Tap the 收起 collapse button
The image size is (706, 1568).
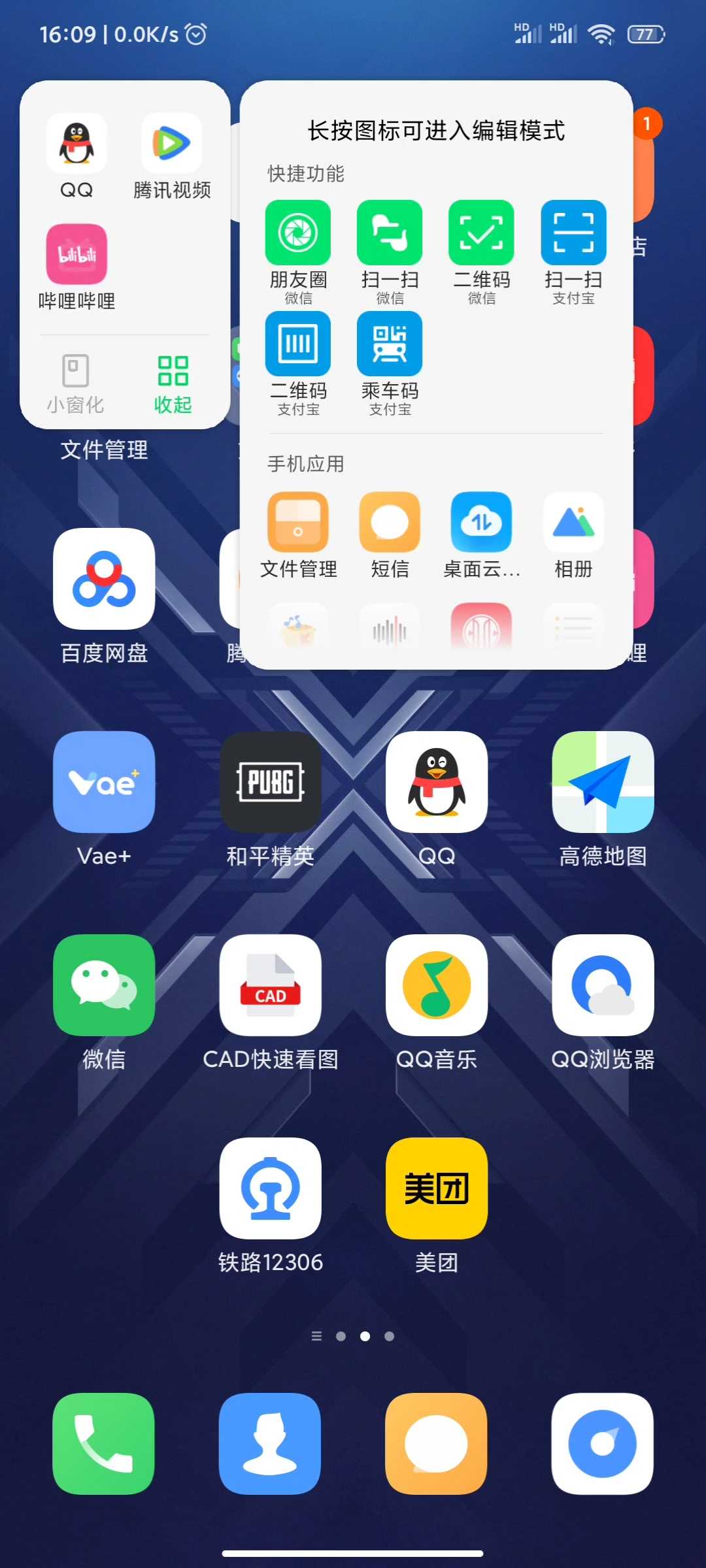pyautogui.click(x=173, y=384)
